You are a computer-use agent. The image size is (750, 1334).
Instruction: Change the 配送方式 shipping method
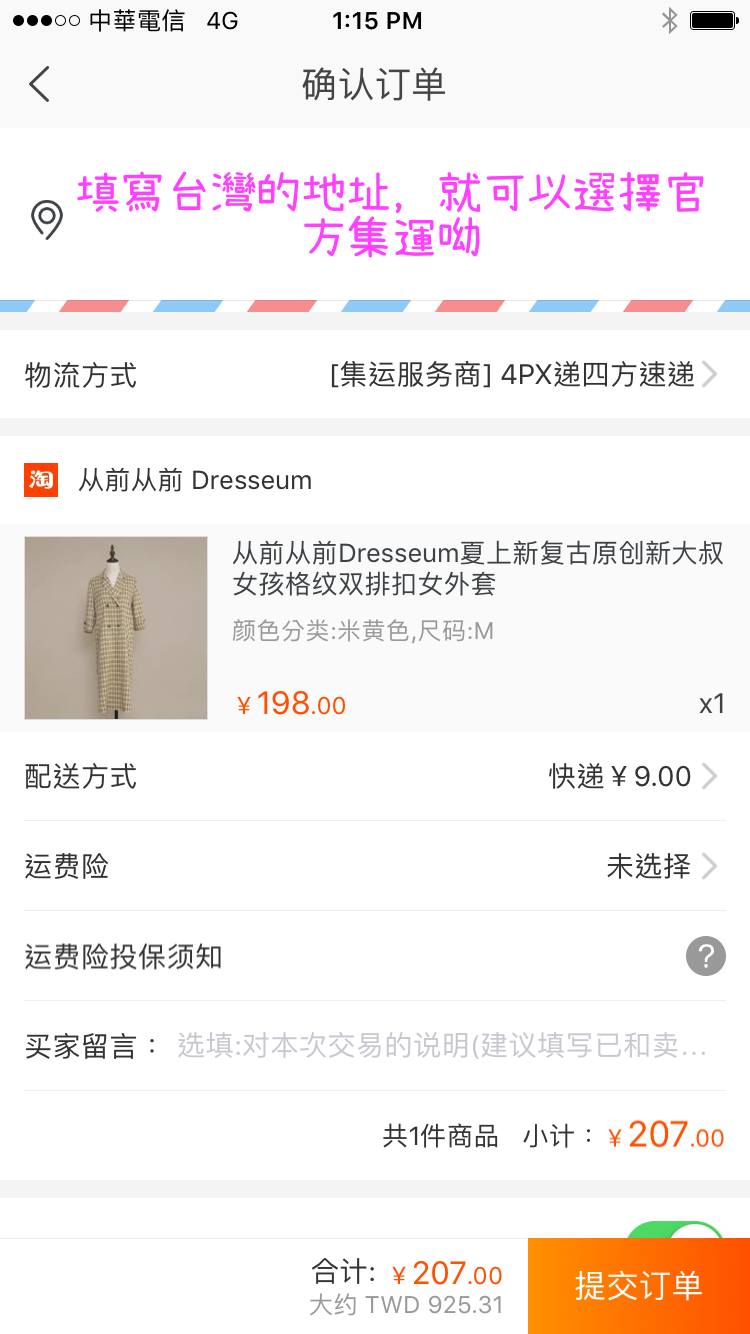click(x=375, y=776)
